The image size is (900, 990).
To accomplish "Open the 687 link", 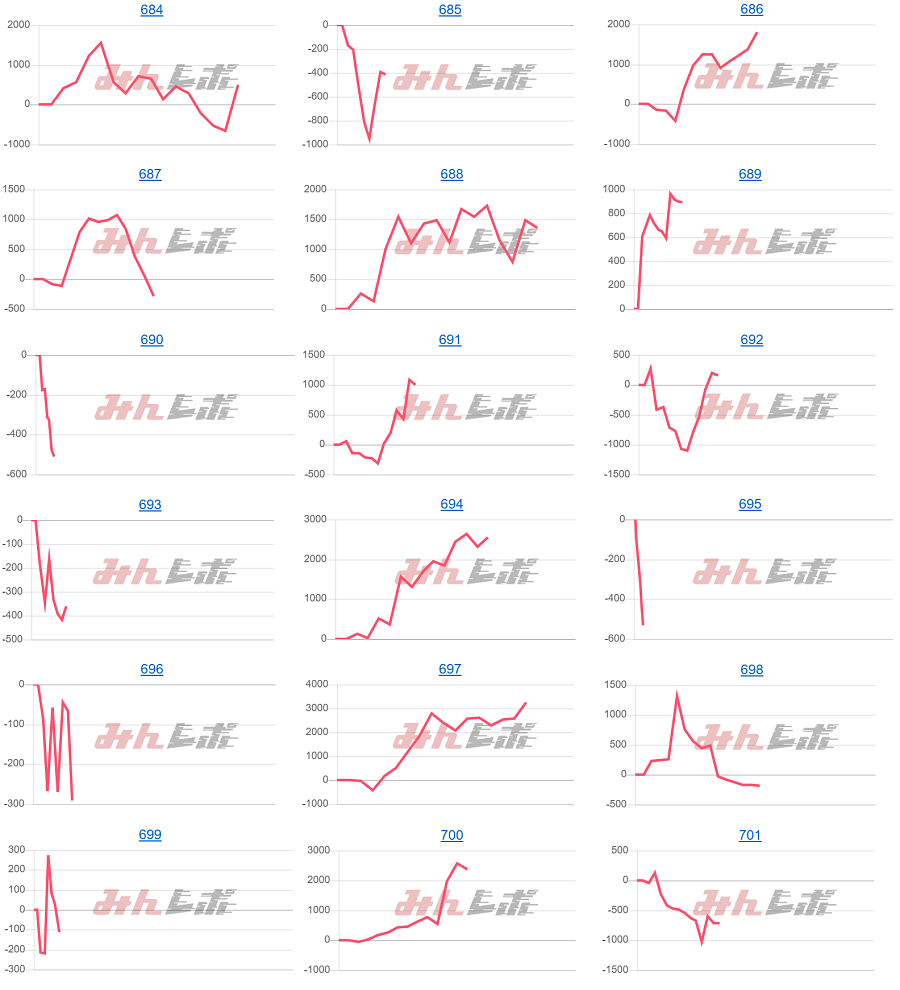I will 150,174.
